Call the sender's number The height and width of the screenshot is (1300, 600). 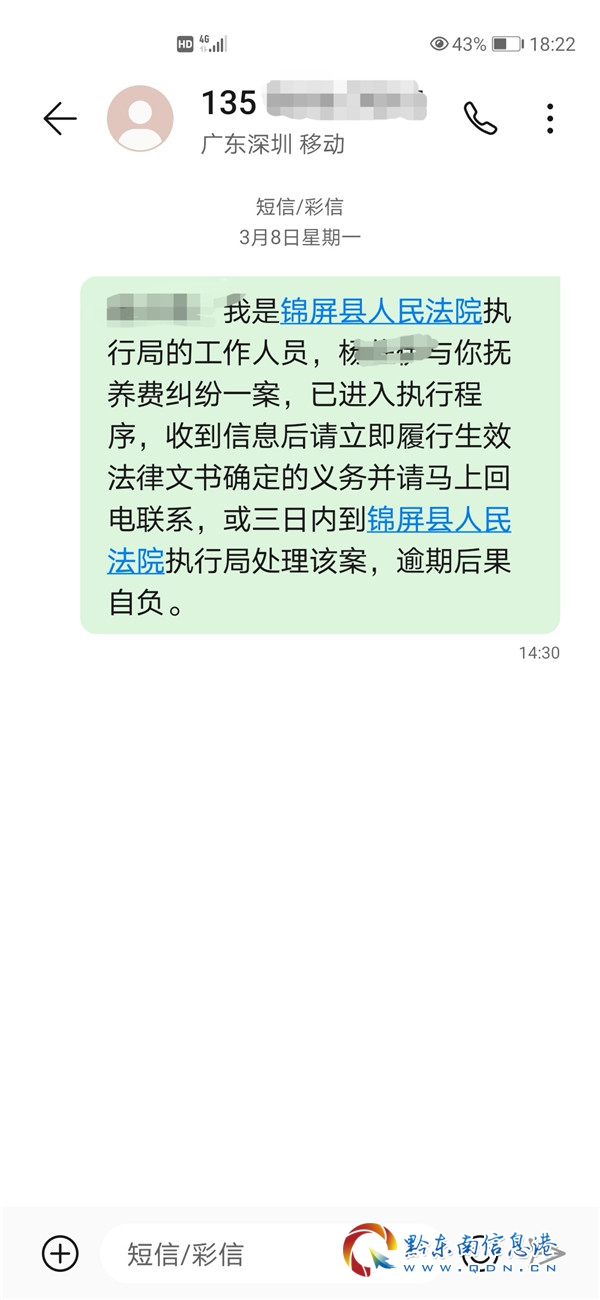[480, 118]
